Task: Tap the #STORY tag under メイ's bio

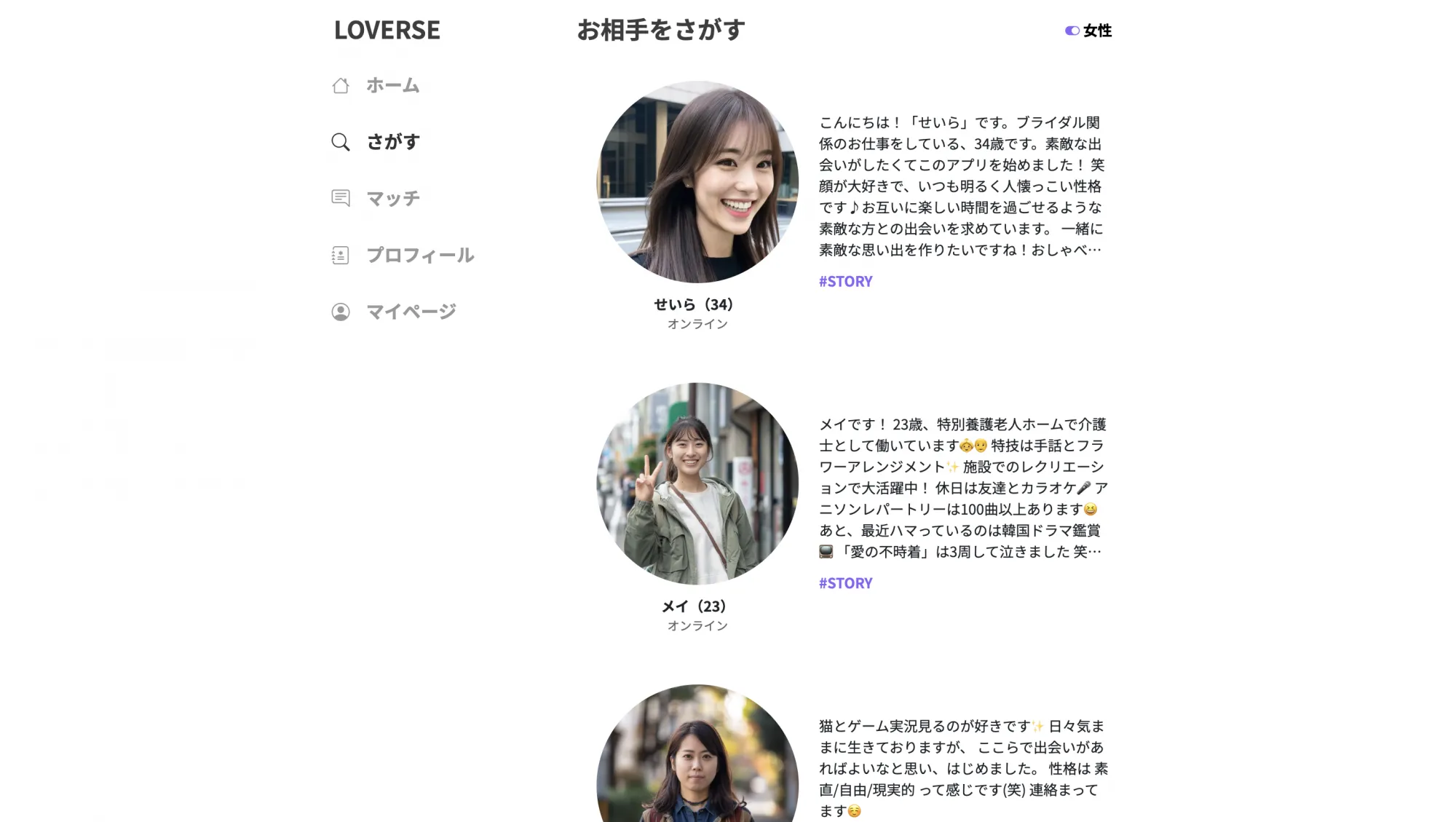Action: pyautogui.click(x=845, y=583)
